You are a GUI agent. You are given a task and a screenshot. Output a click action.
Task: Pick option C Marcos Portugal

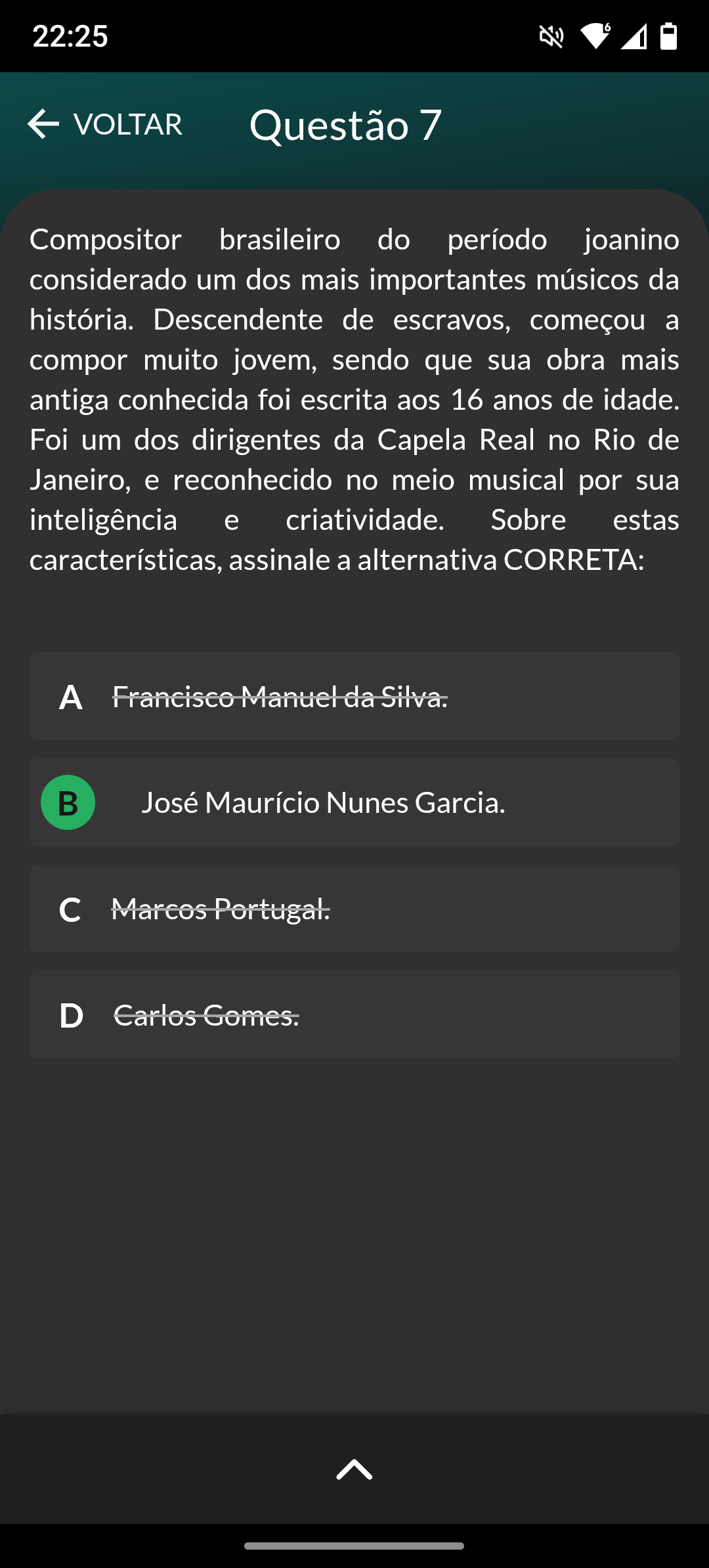point(354,909)
